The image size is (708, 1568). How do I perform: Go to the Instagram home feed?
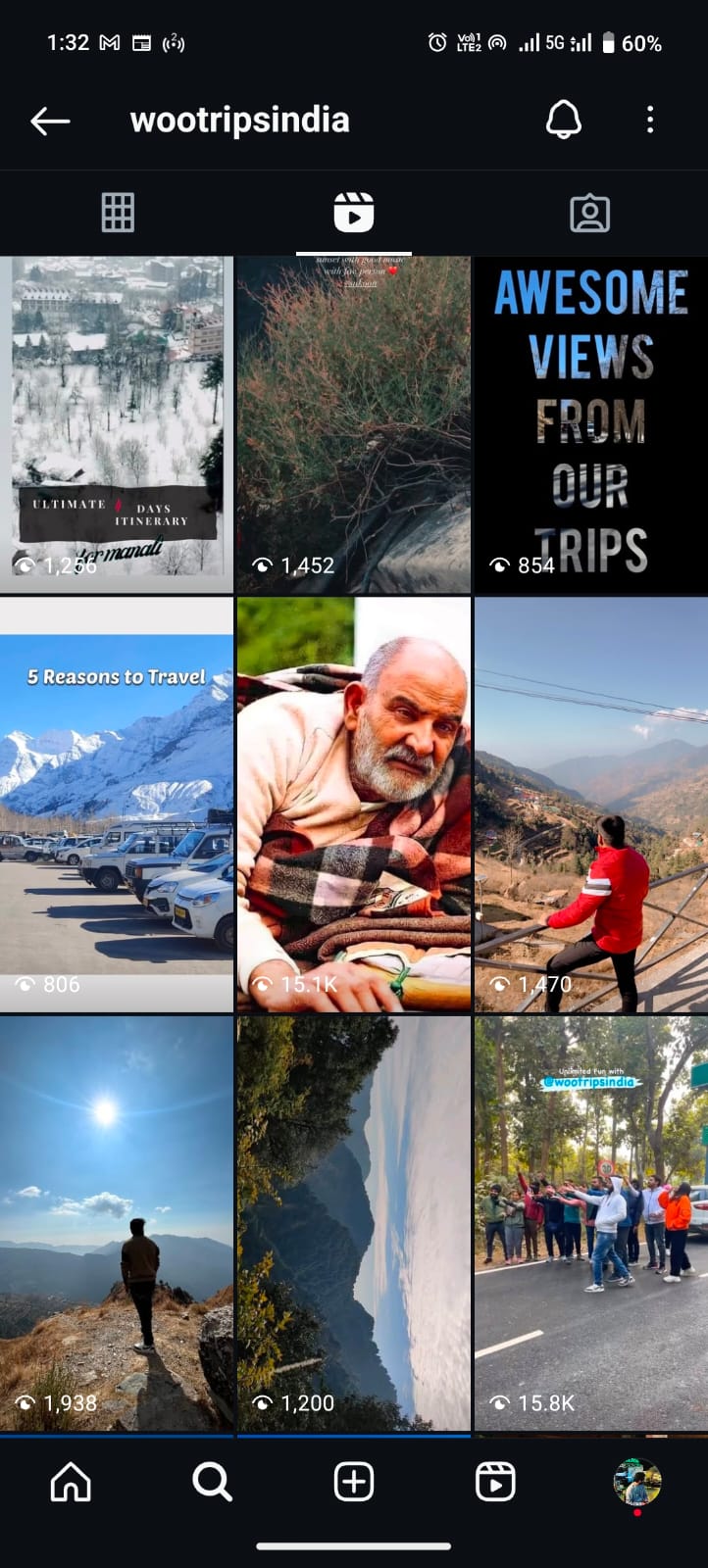[71, 1482]
